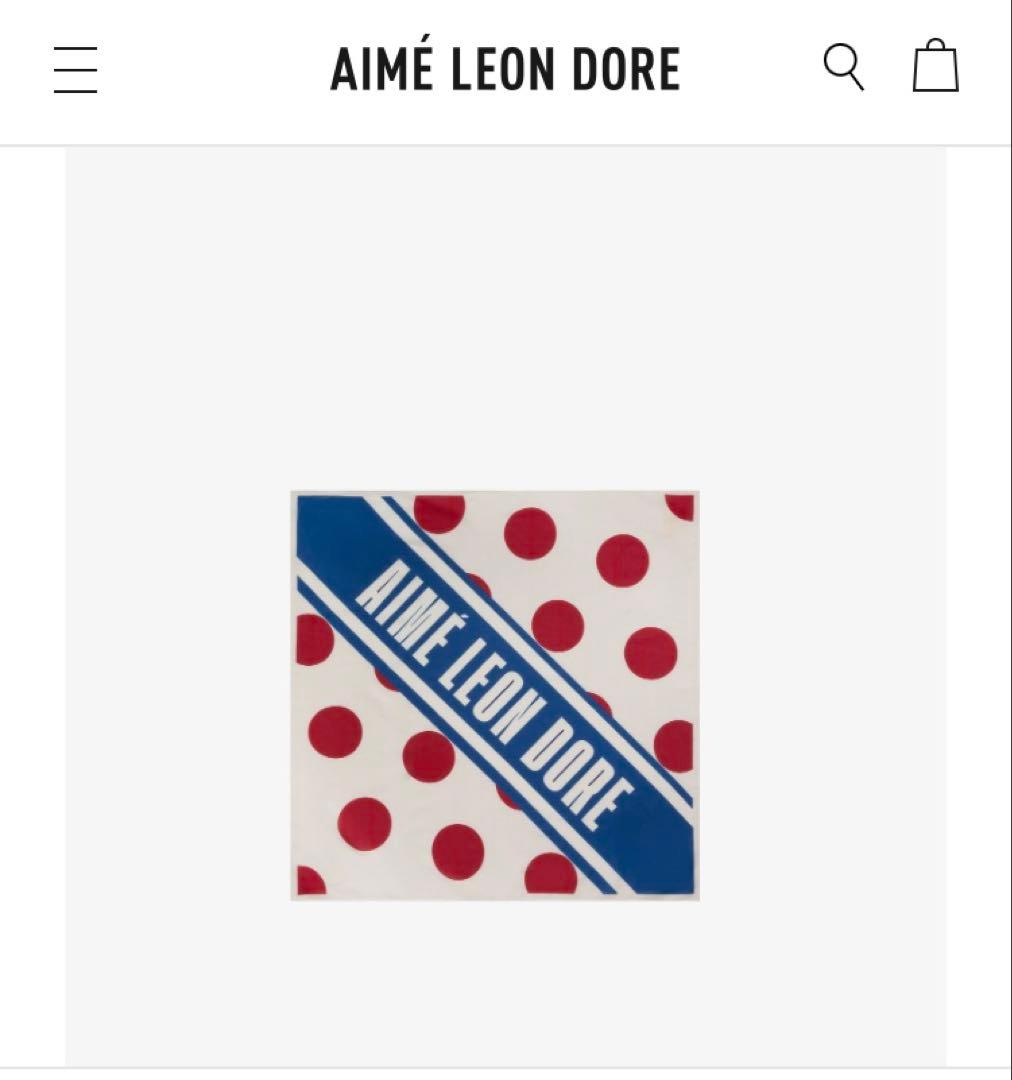Reveal the collapsed navigation panel

(76, 70)
